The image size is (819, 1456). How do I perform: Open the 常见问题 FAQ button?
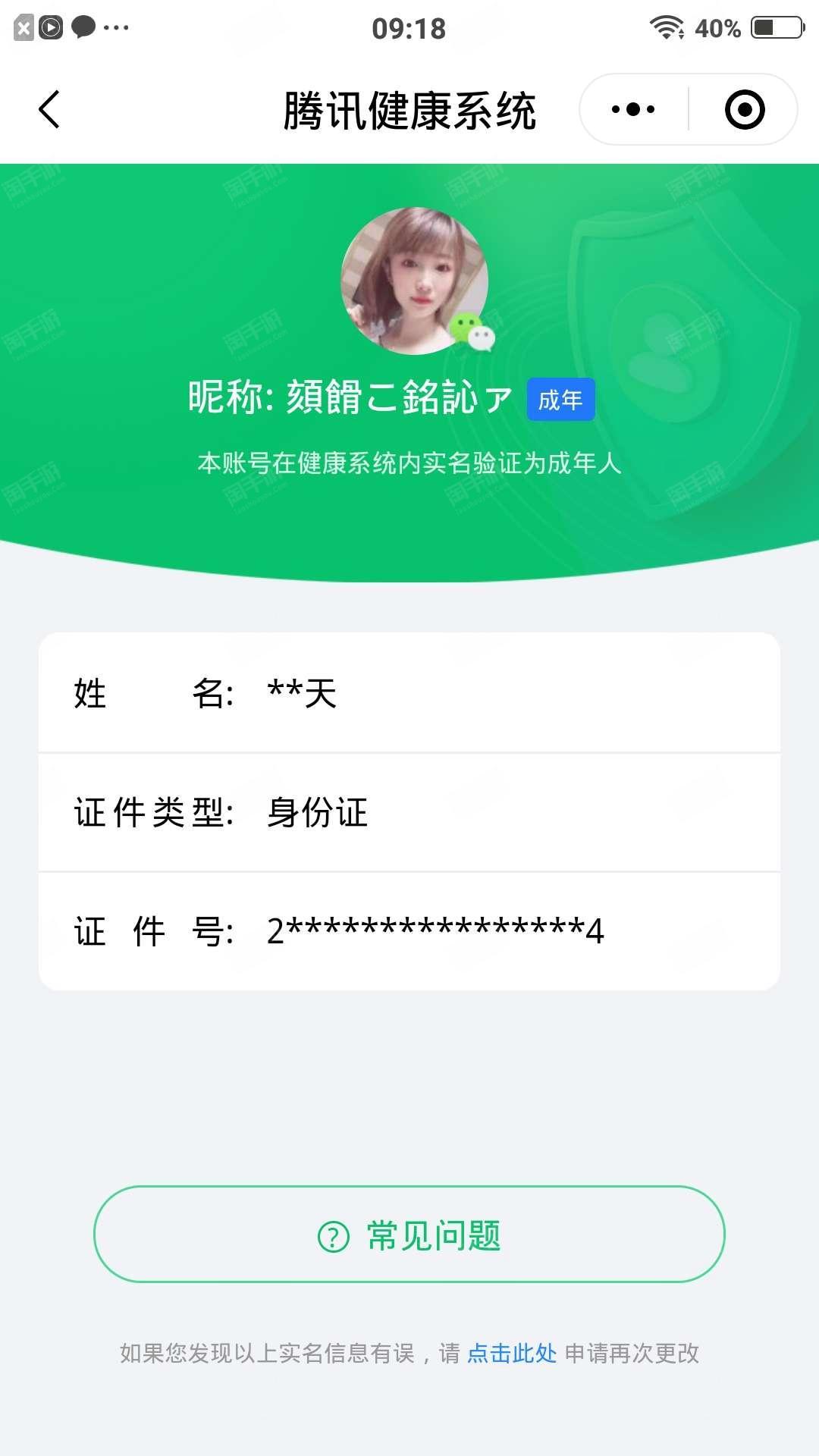pyautogui.click(x=409, y=1235)
